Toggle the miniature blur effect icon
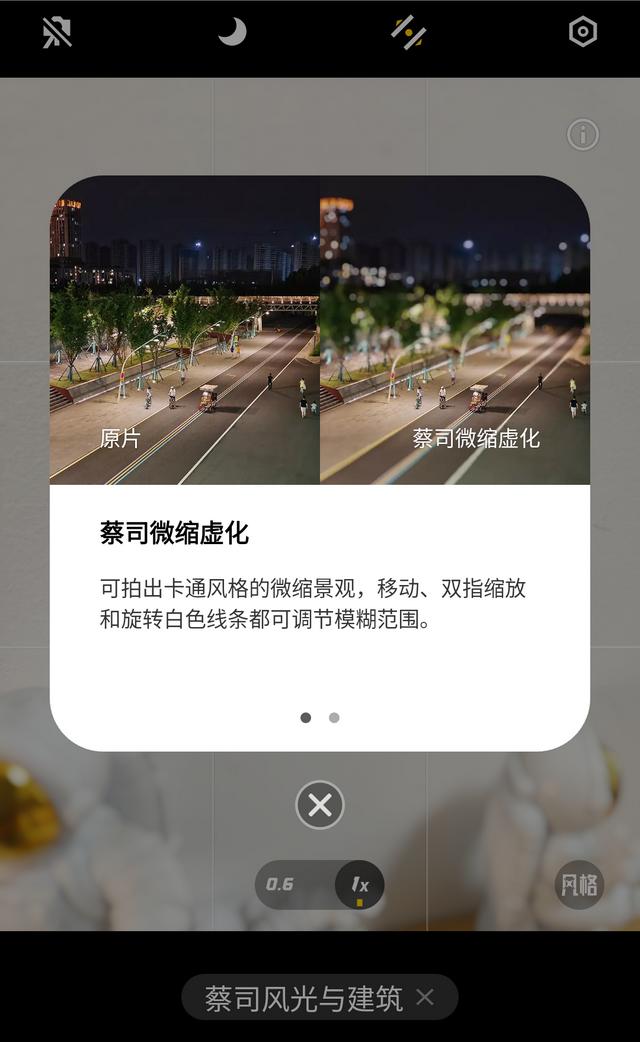Screen dimensions: 640x1042 (x=408, y=32)
